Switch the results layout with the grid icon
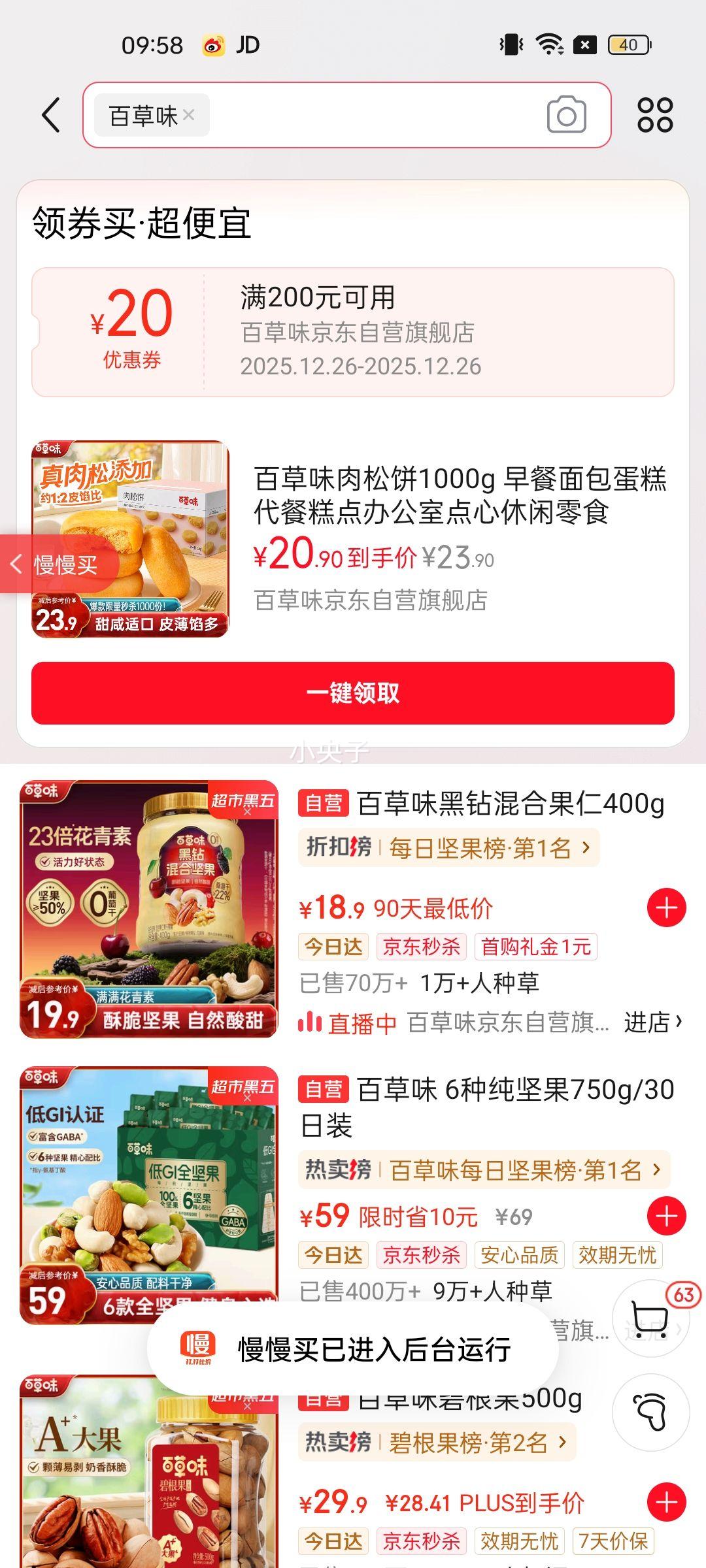This screenshot has height=1568, width=706. (654, 116)
